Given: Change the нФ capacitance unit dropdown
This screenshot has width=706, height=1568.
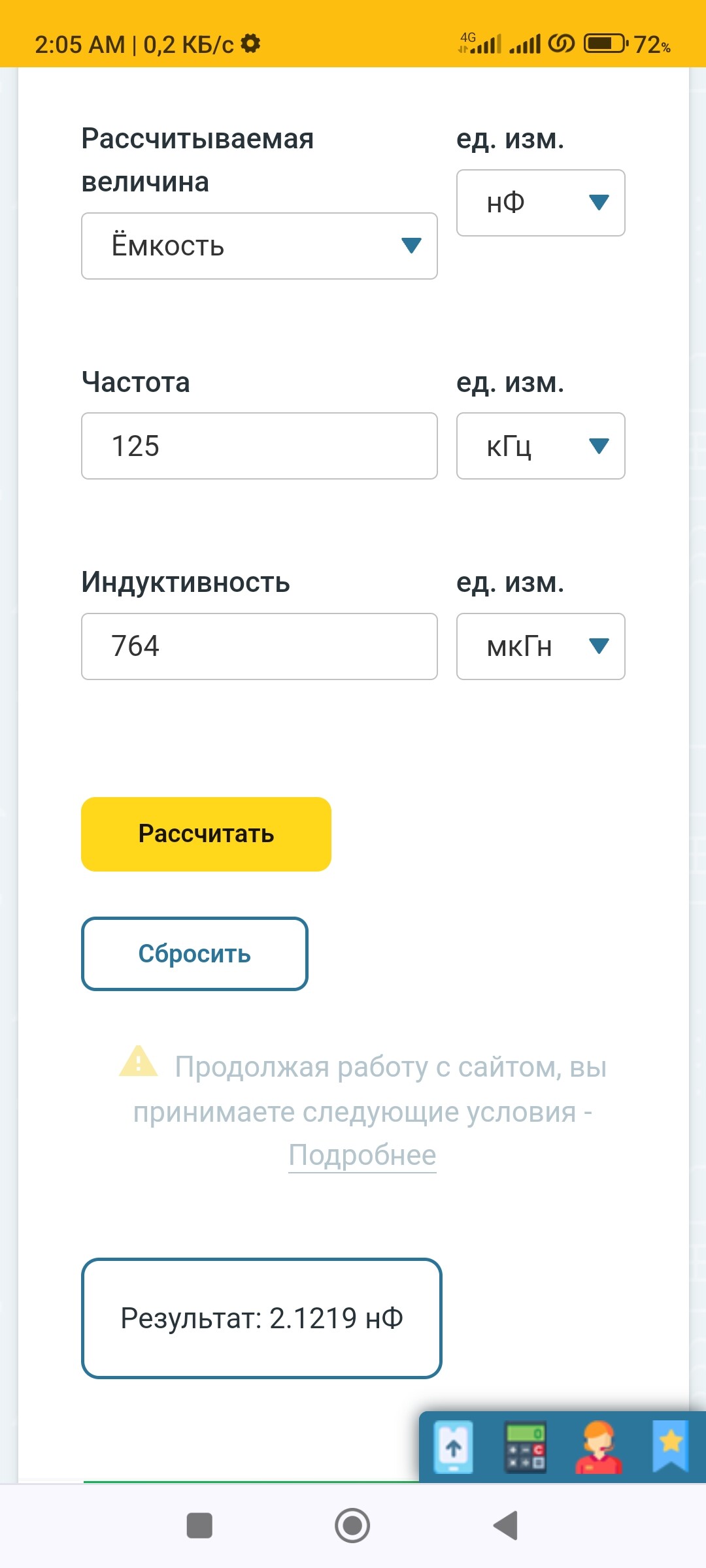Looking at the screenshot, I should (541, 203).
